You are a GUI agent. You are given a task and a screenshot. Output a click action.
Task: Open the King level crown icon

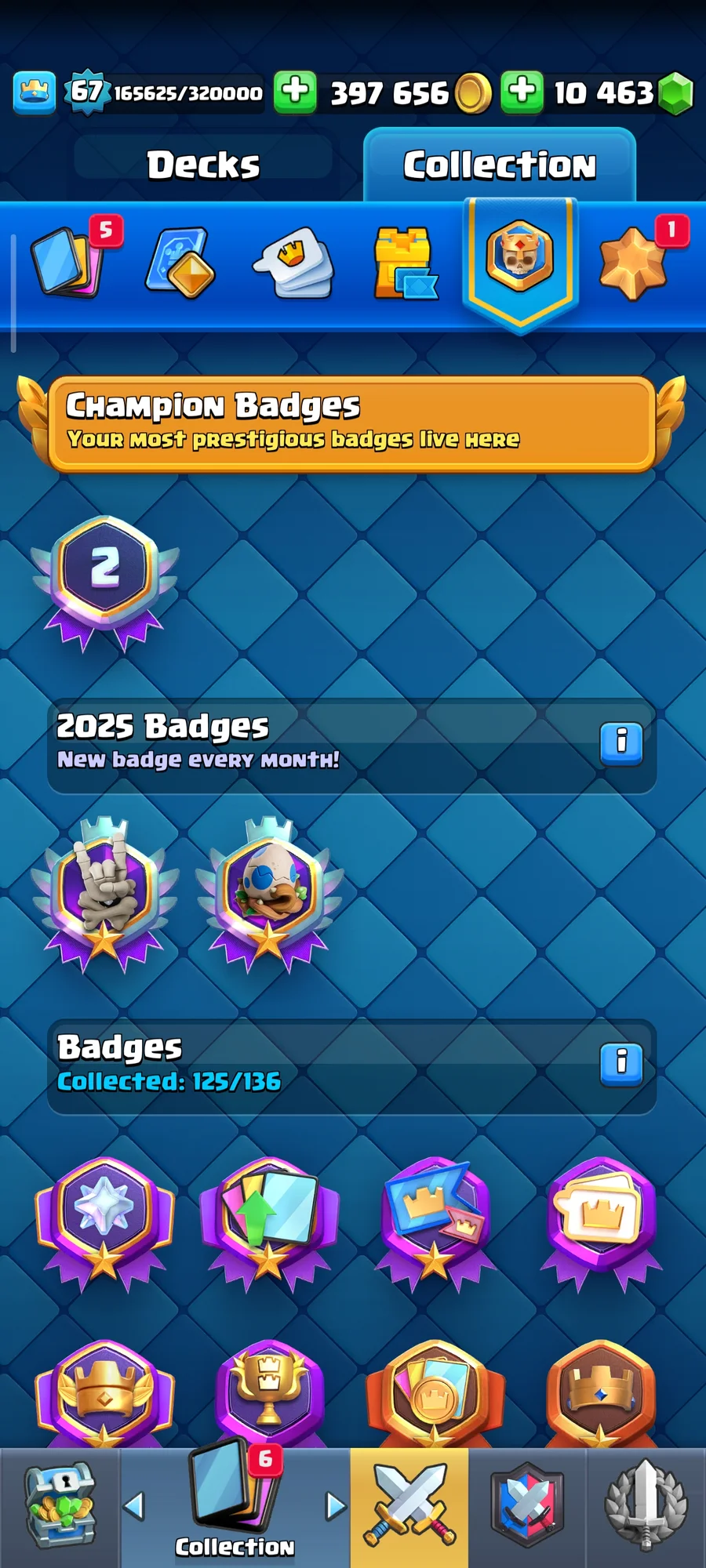[x=35, y=93]
